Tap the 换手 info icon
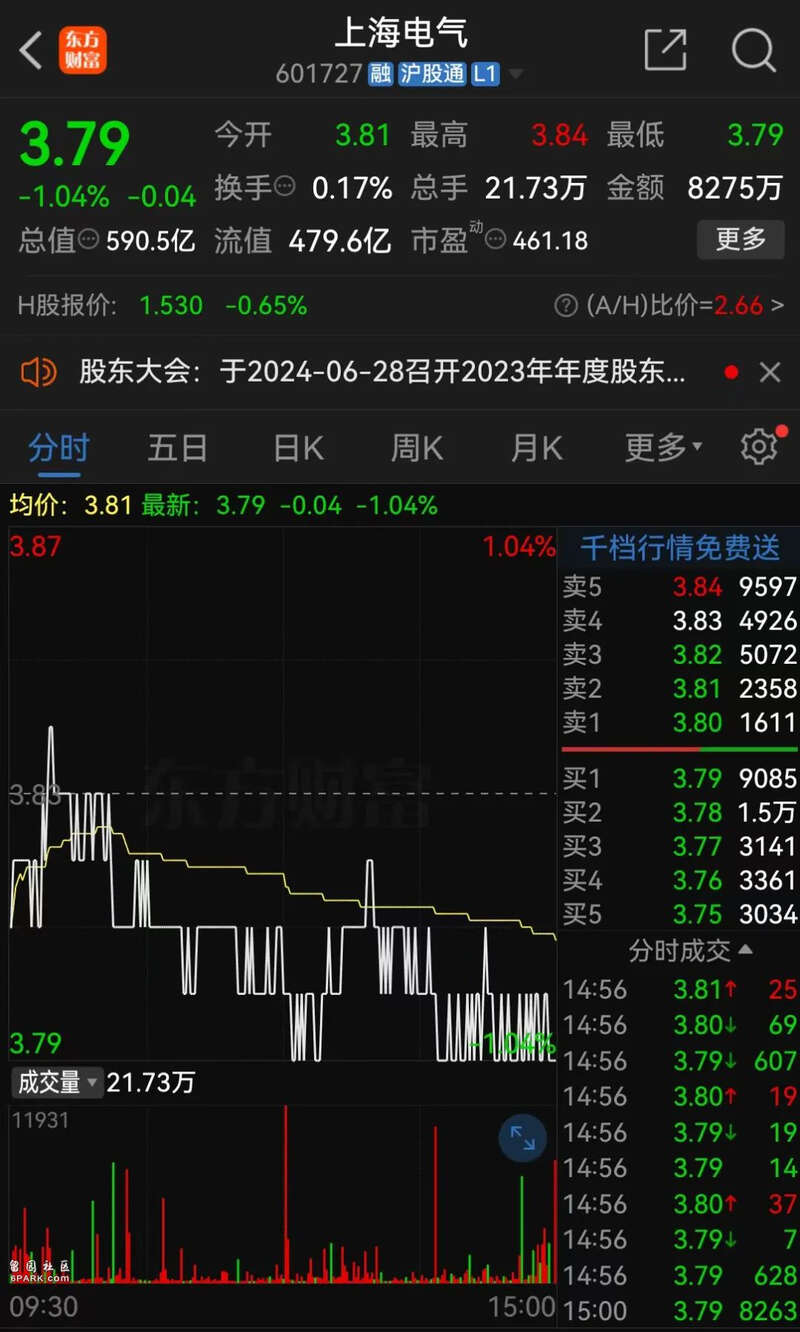800x1332 pixels. tap(285, 187)
